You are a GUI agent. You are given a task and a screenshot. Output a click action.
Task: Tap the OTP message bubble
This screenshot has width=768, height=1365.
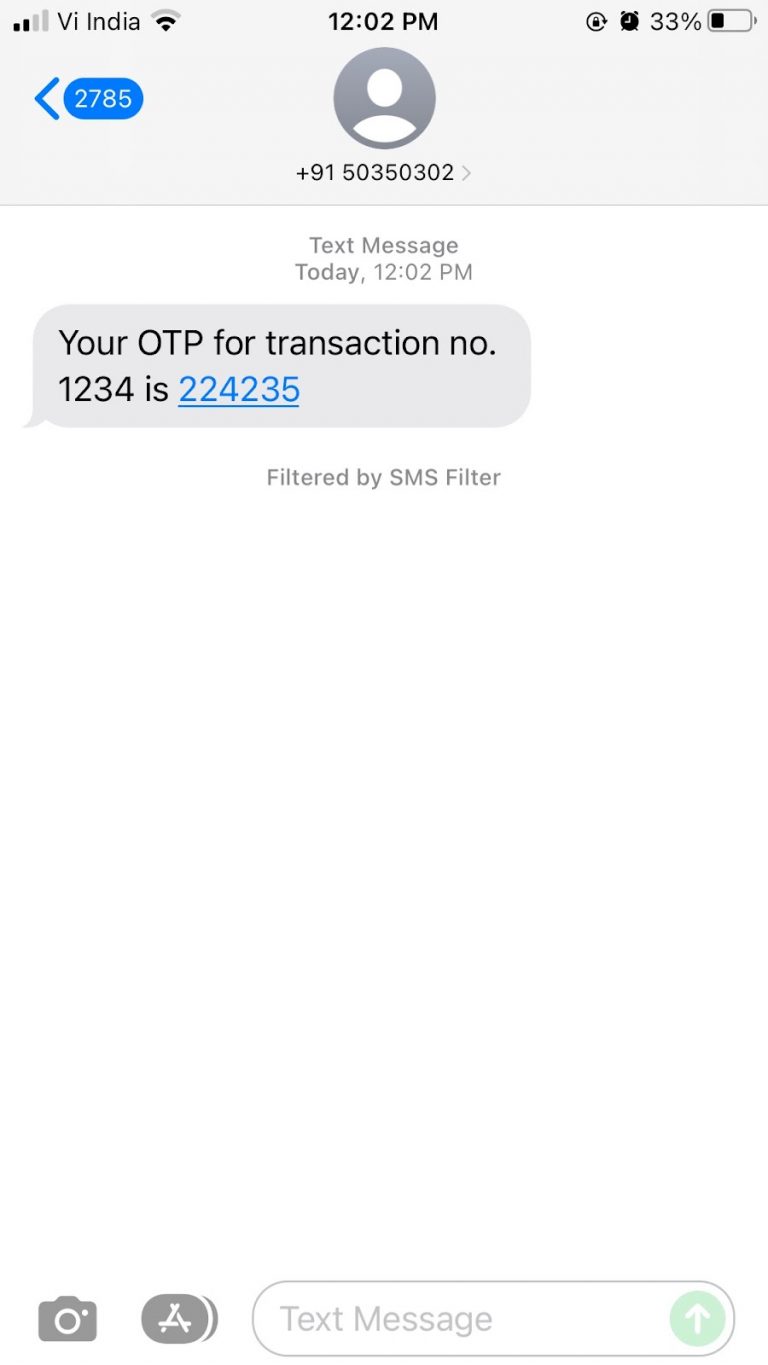(280, 365)
